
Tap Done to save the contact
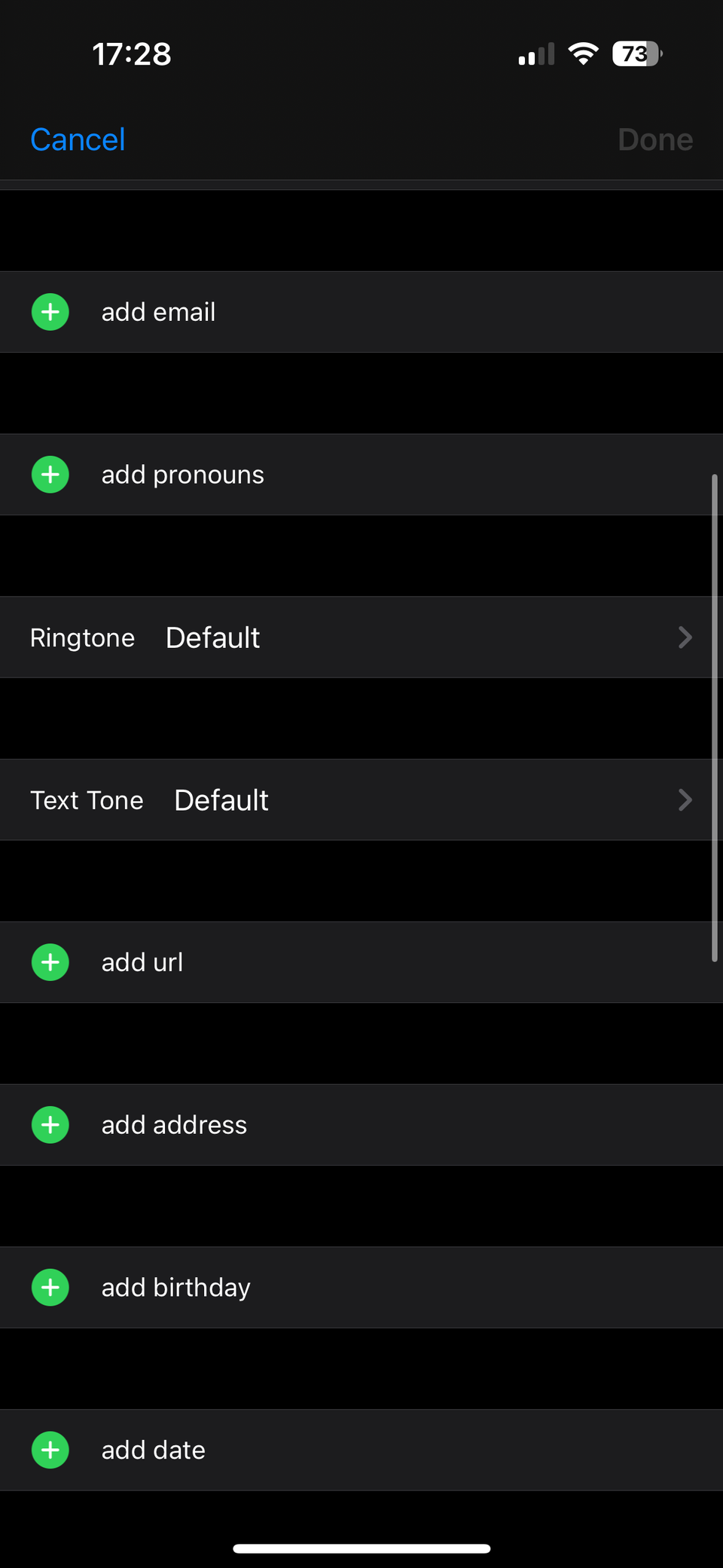coord(654,139)
